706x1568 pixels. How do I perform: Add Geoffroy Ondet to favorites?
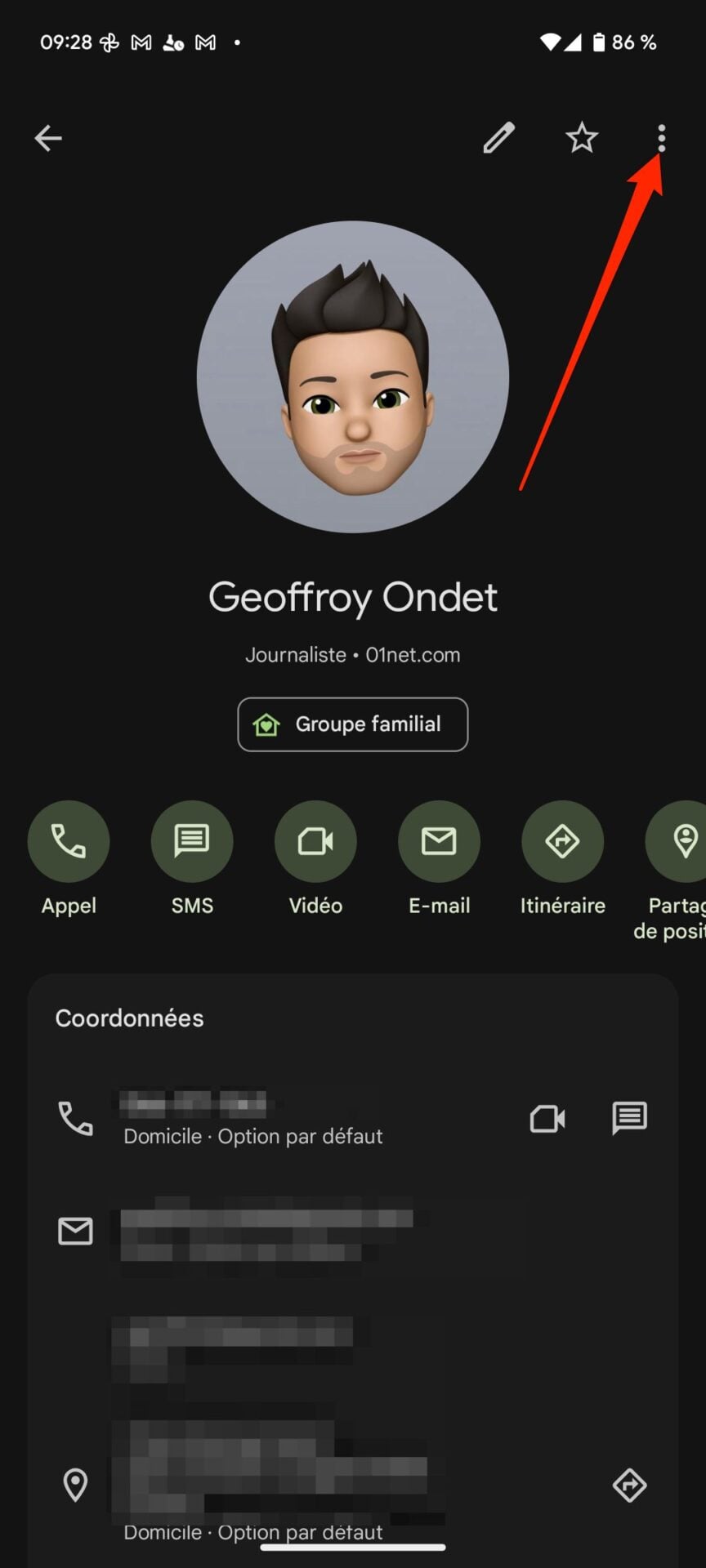pyautogui.click(x=582, y=138)
